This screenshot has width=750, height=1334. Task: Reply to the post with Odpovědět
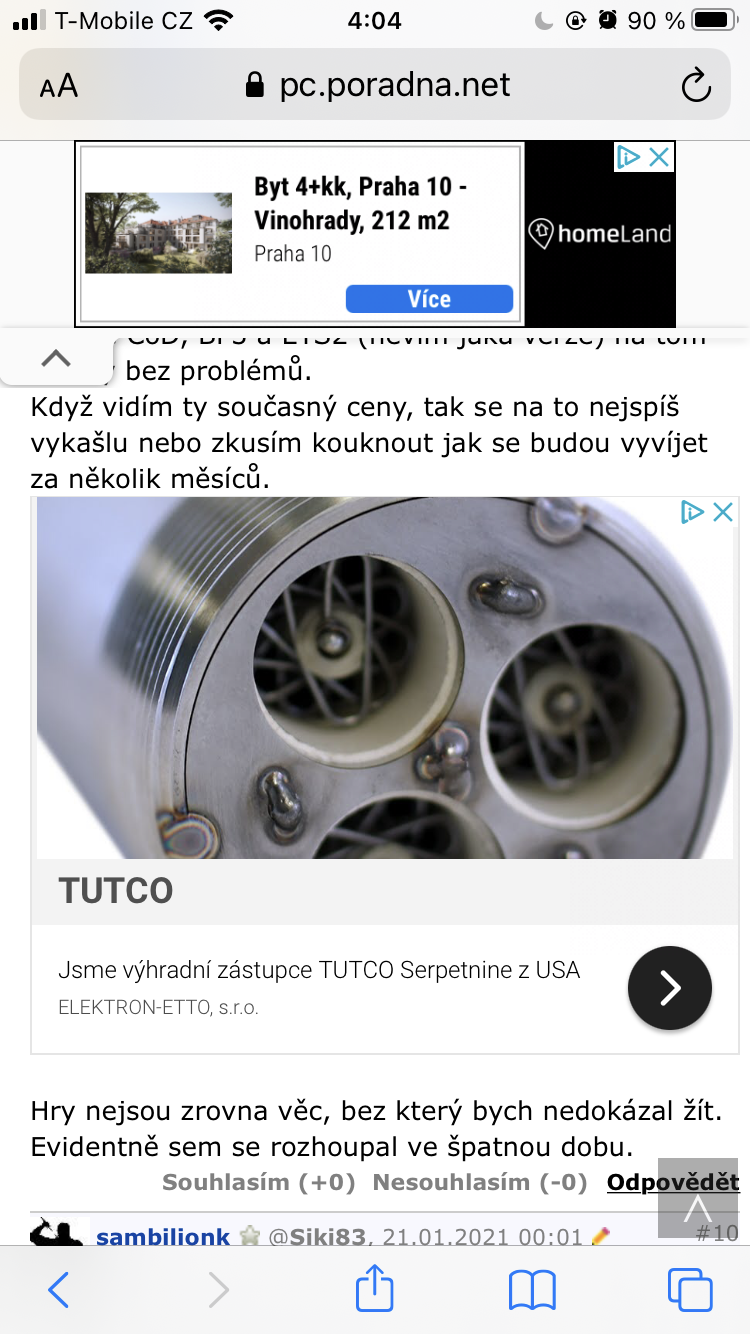click(672, 1182)
